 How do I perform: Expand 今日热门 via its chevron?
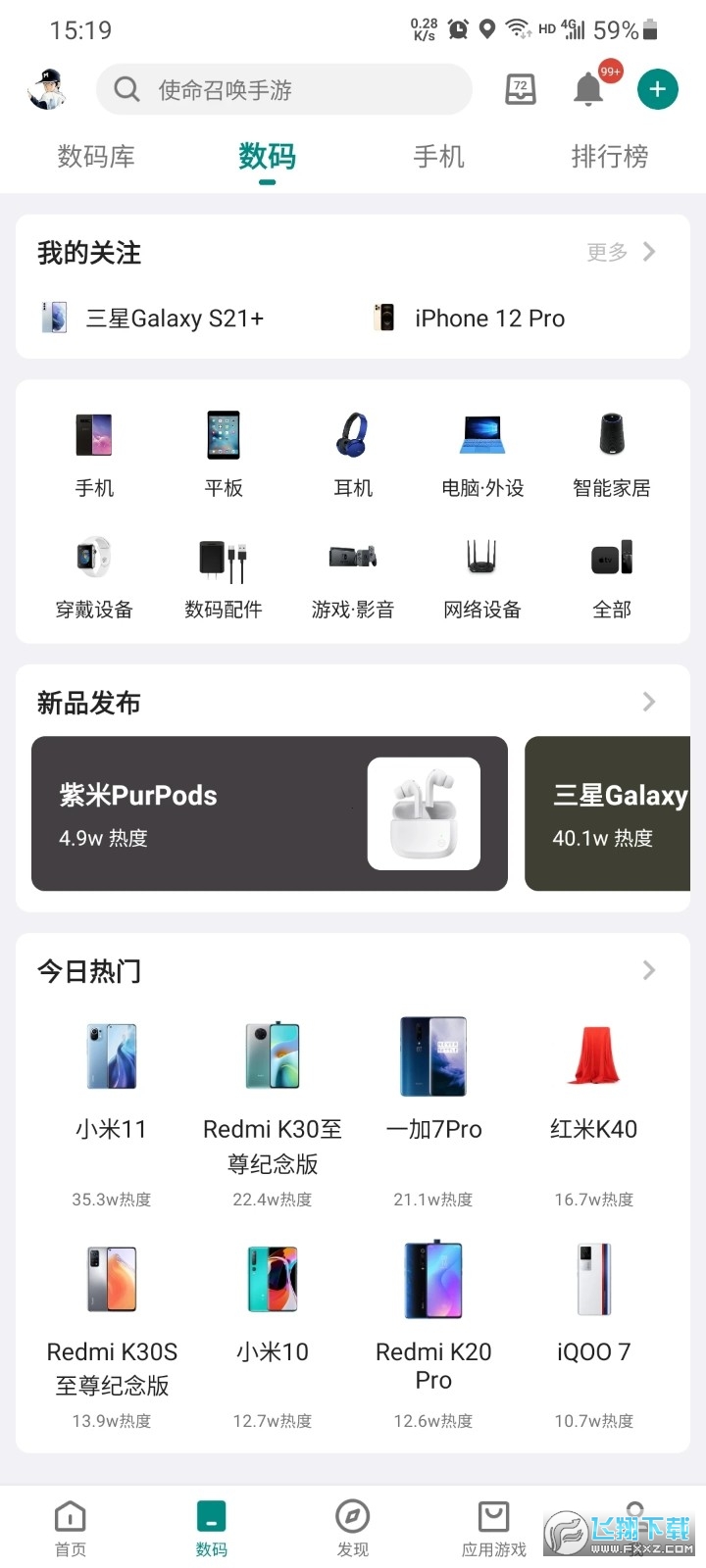point(647,970)
